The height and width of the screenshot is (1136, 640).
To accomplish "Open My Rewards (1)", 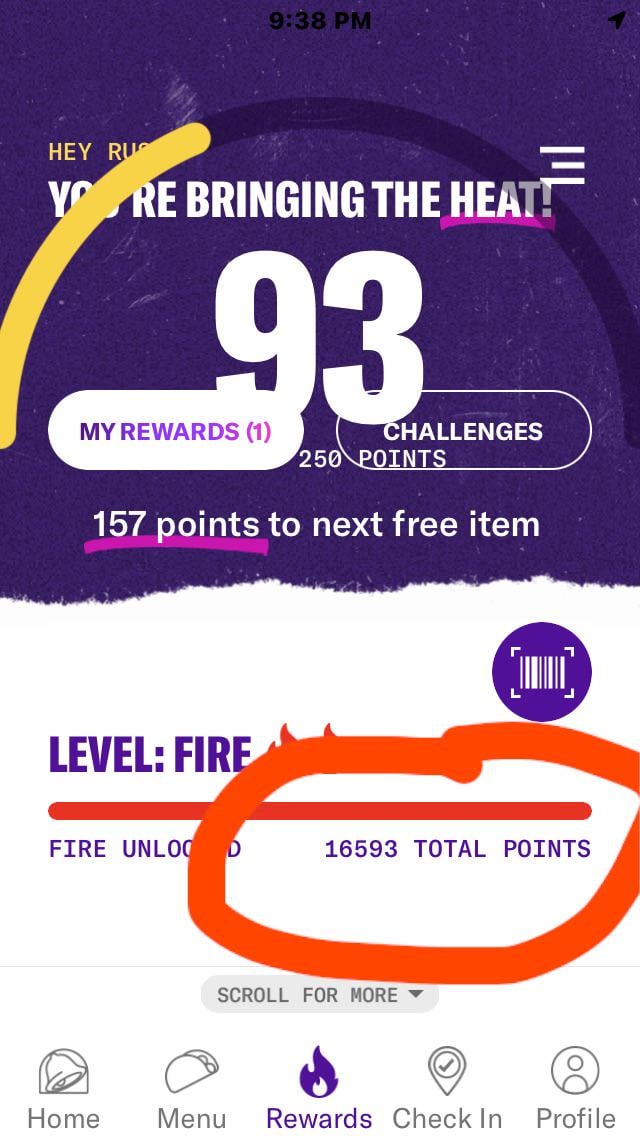I will tap(176, 431).
